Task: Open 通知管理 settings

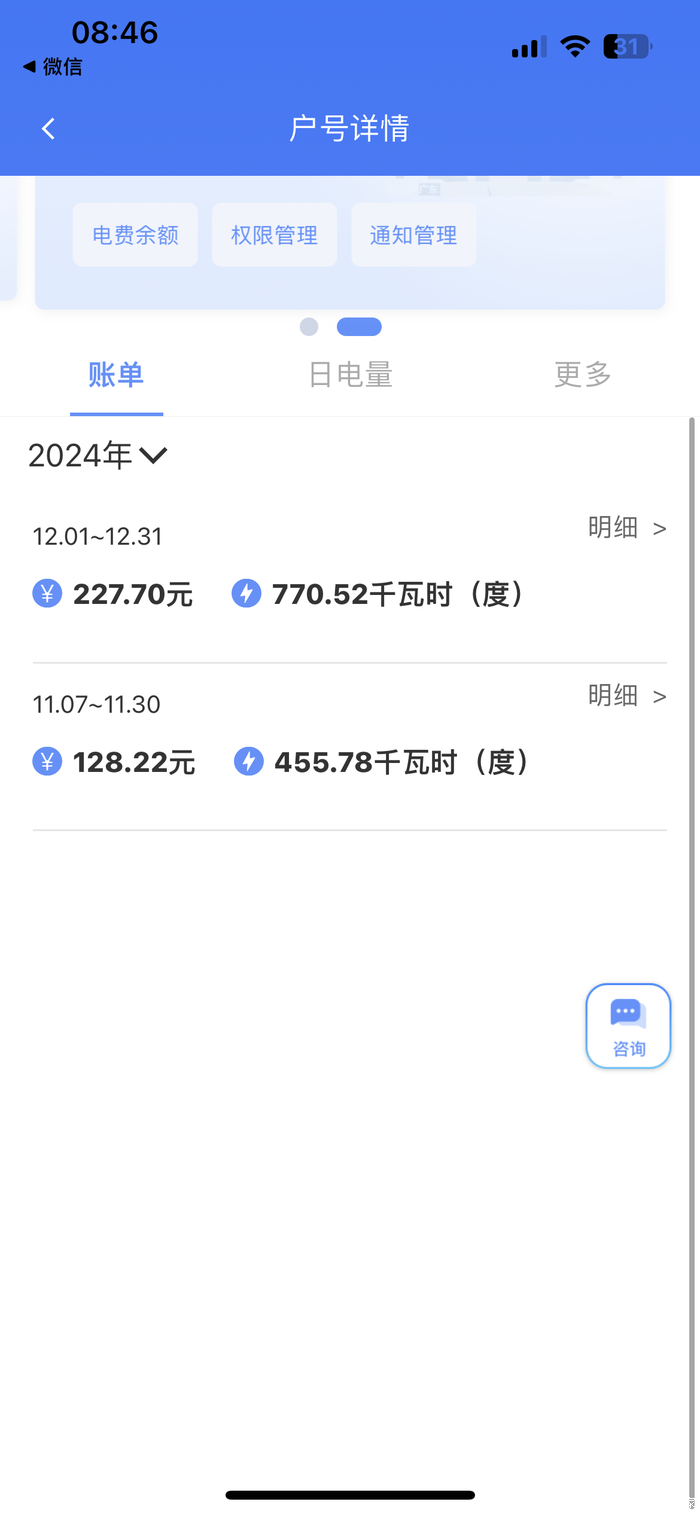Action: pyautogui.click(x=413, y=236)
